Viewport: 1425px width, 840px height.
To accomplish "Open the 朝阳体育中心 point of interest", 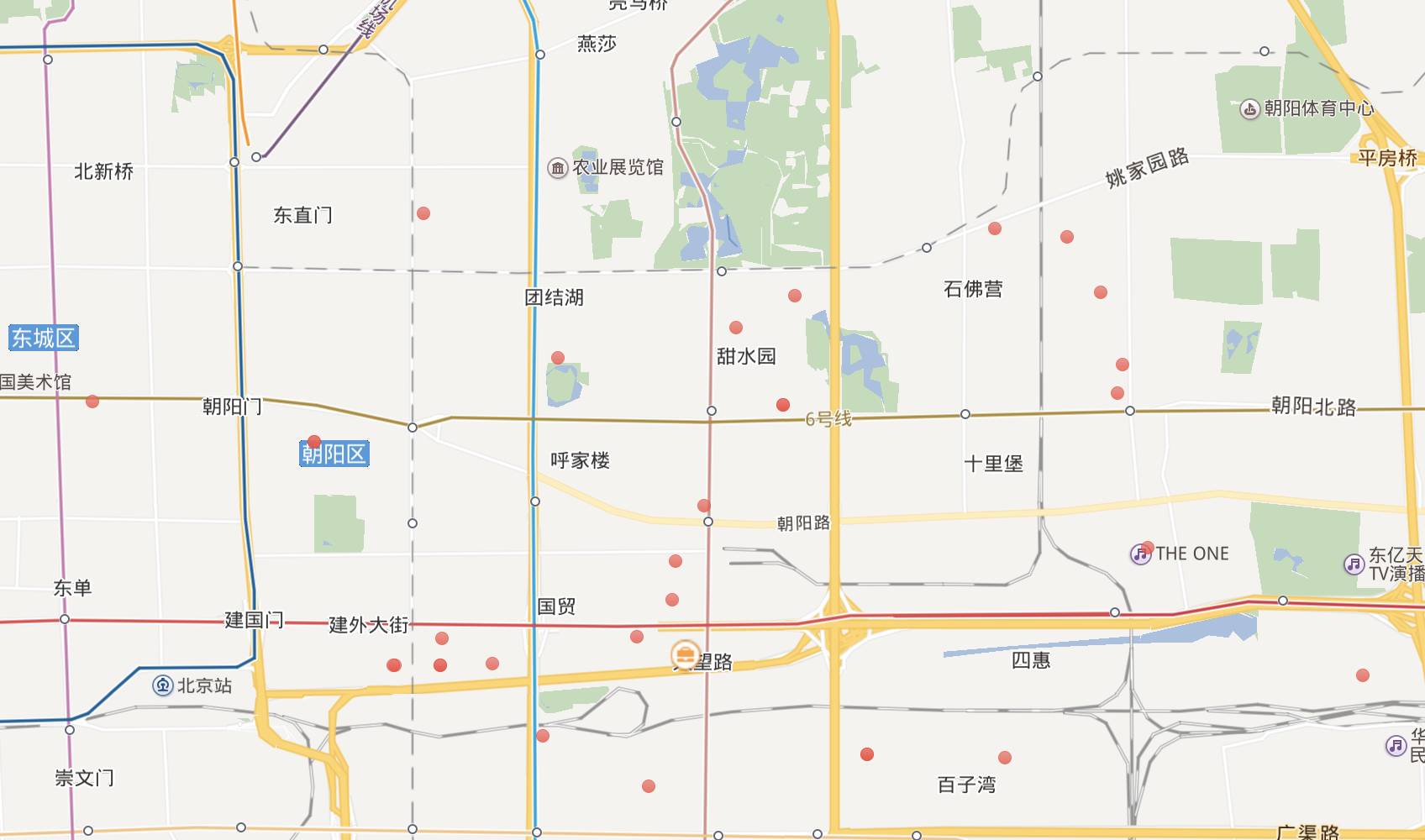I will (x=1249, y=109).
